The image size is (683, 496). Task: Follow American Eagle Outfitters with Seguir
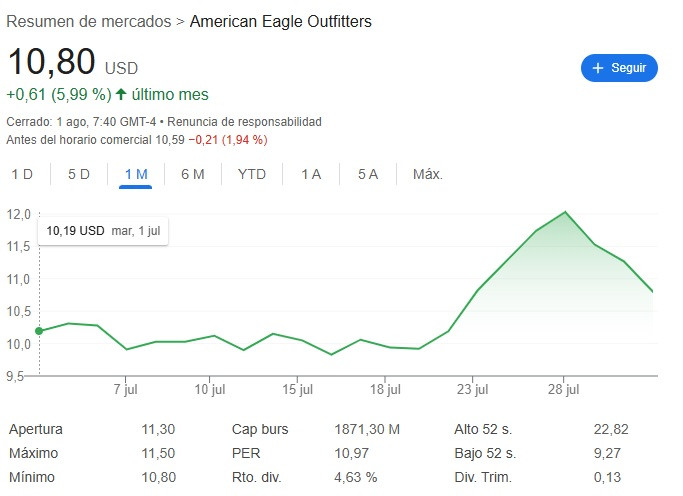(619, 68)
